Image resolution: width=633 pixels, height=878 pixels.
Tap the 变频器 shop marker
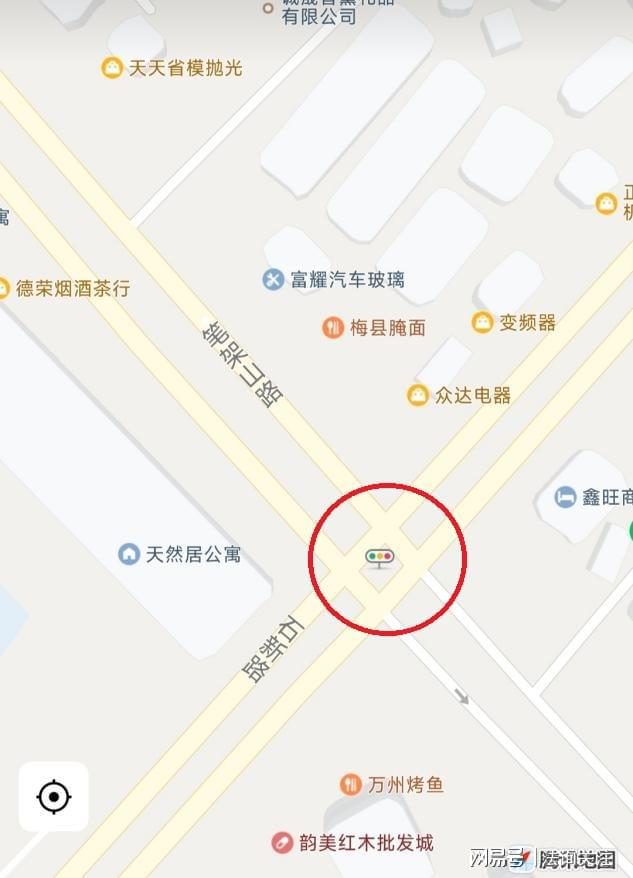point(483,322)
